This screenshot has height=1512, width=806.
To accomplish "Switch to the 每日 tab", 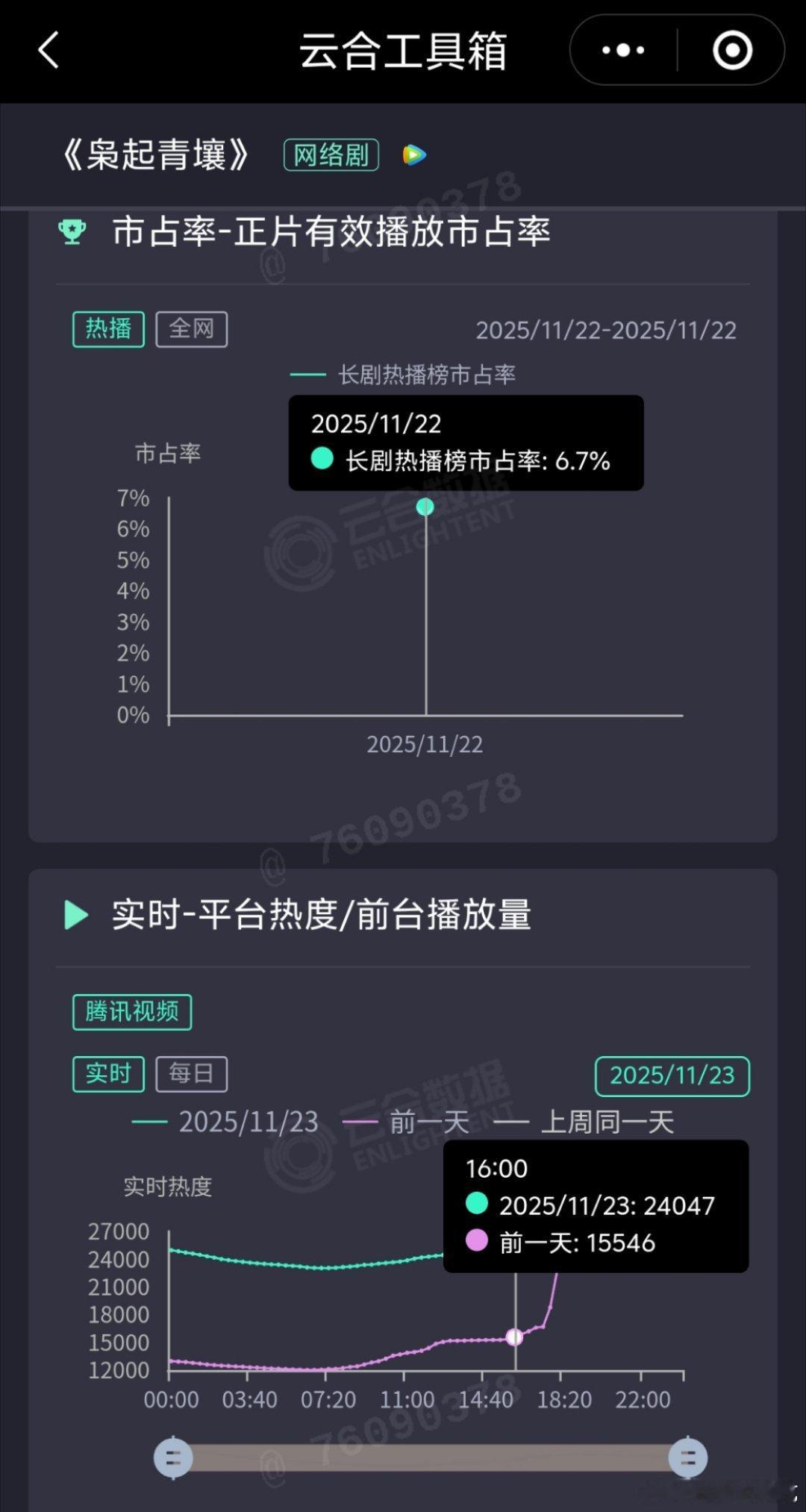I will pyautogui.click(x=191, y=1073).
